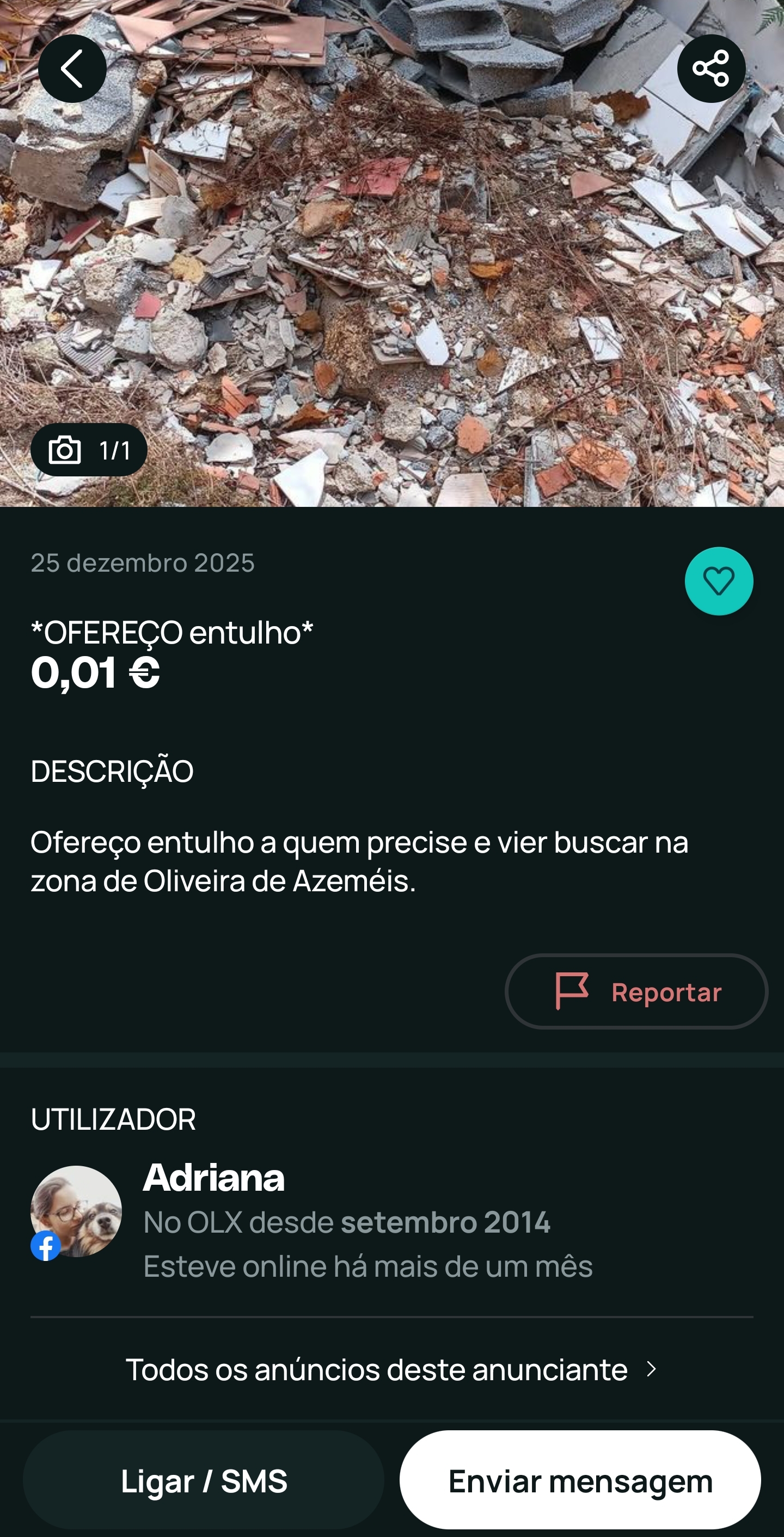
Task: Tap the Reportar button
Action: (x=636, y=991)
